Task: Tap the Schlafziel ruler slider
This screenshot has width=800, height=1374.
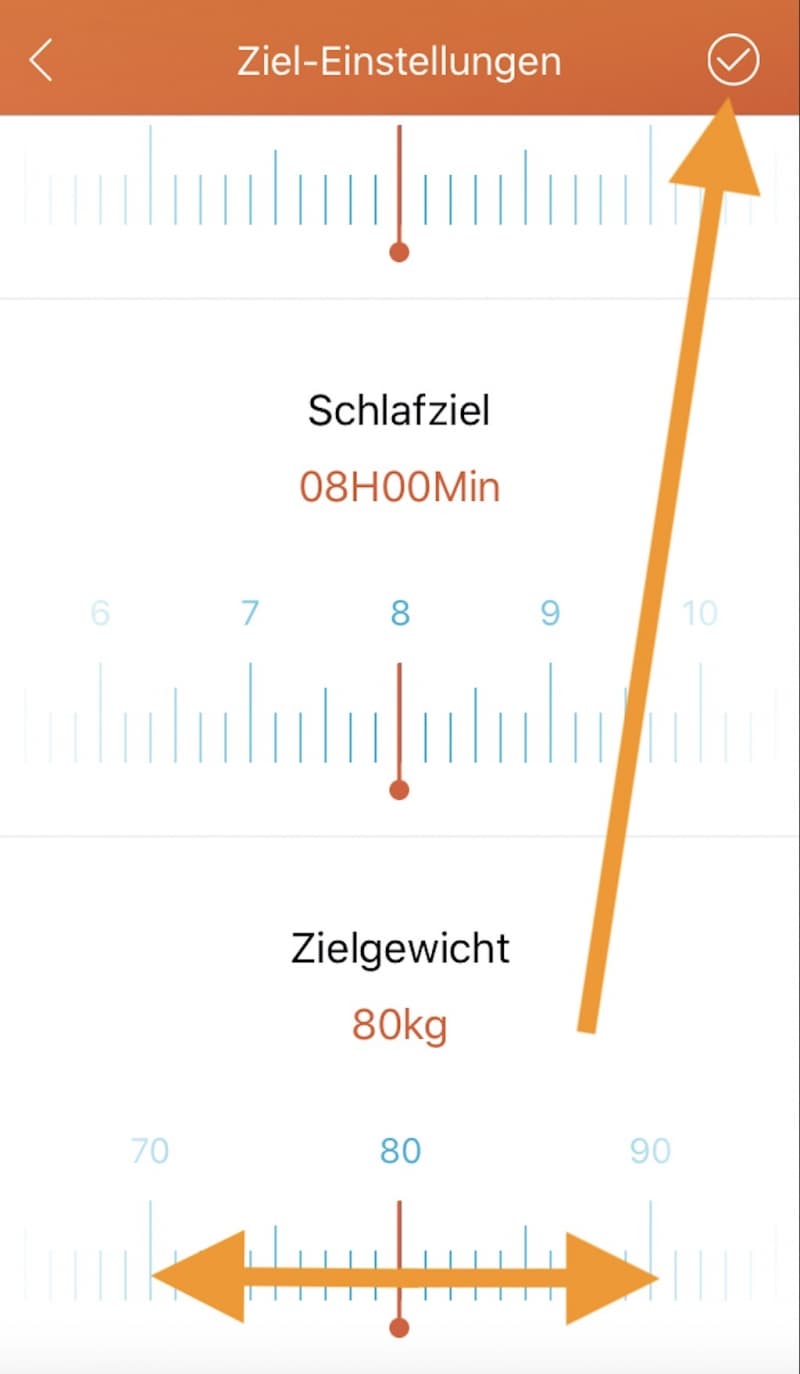Action: pyautogui.click(x=400, y=700)
